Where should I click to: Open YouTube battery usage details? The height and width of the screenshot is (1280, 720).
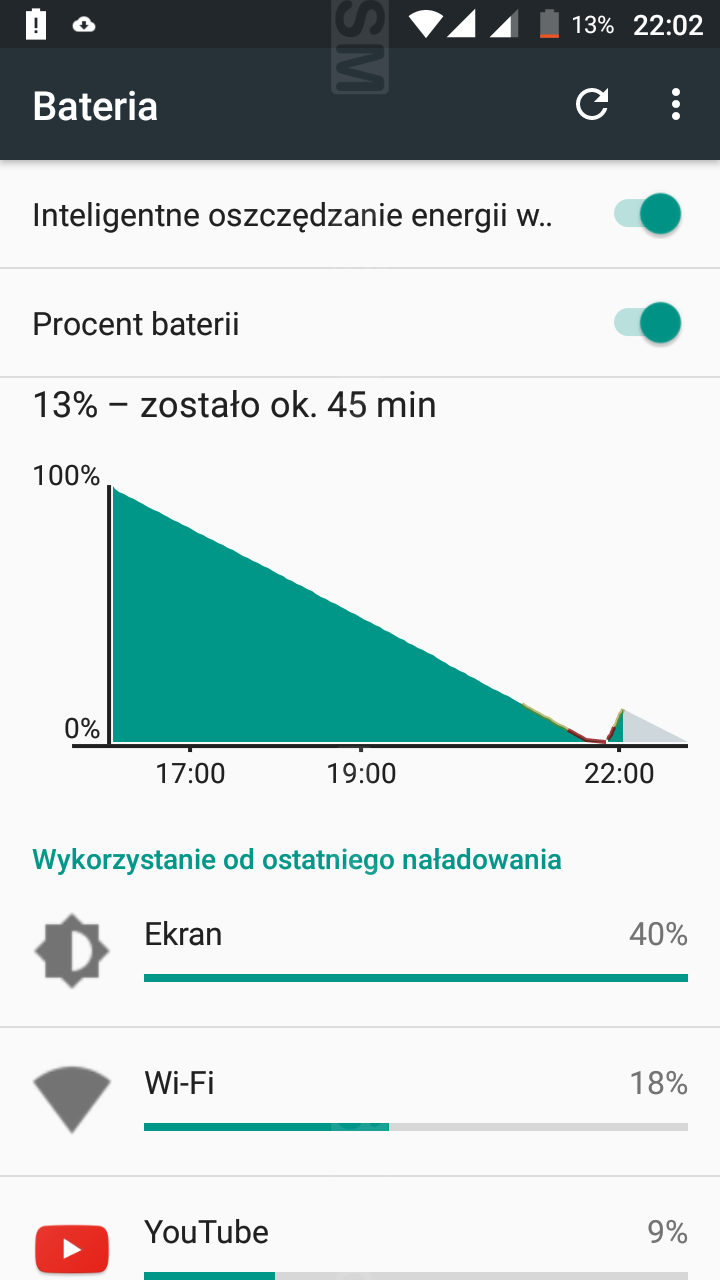tap(360, 1240)
